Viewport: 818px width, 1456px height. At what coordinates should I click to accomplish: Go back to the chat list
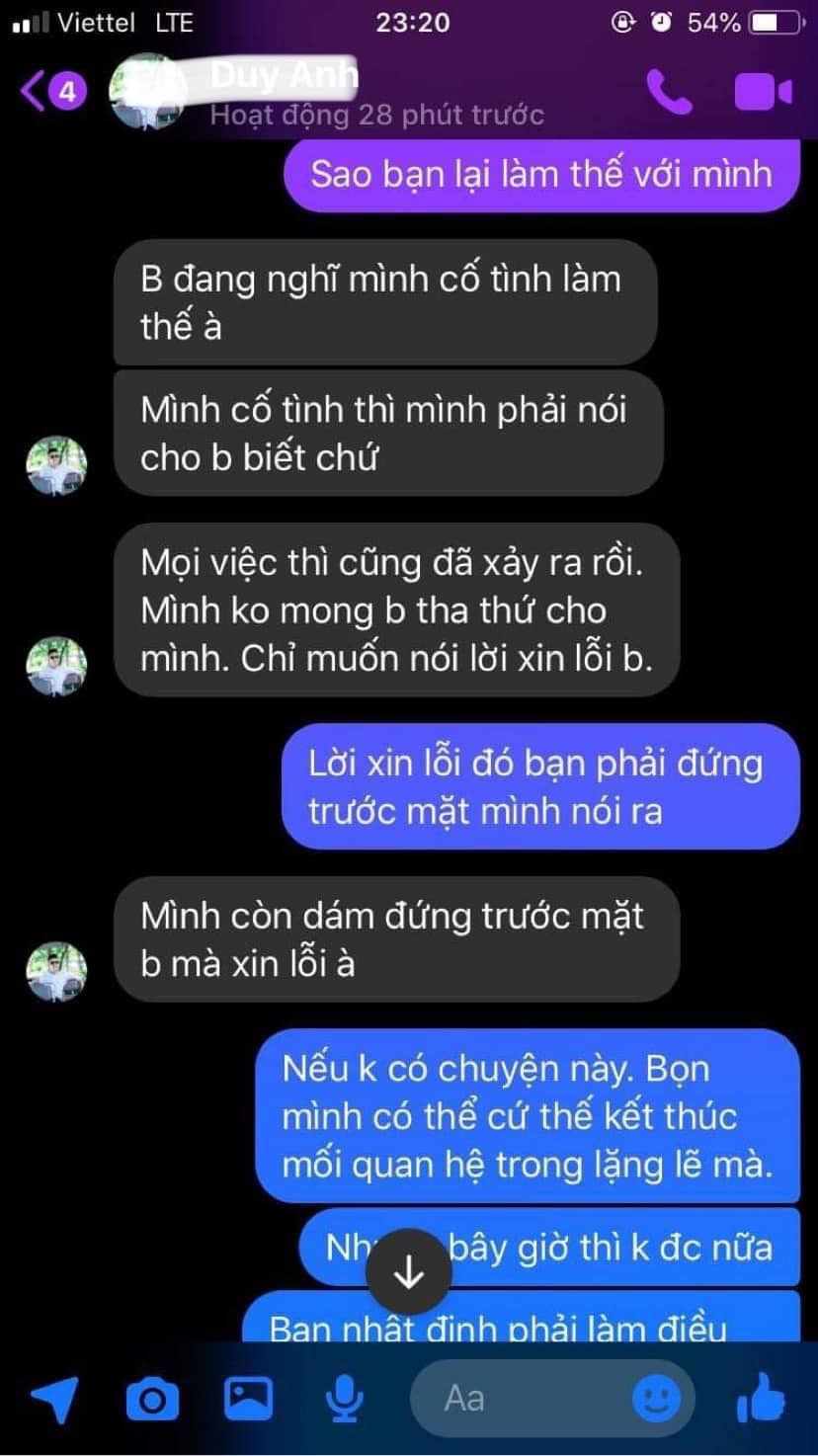34,92
